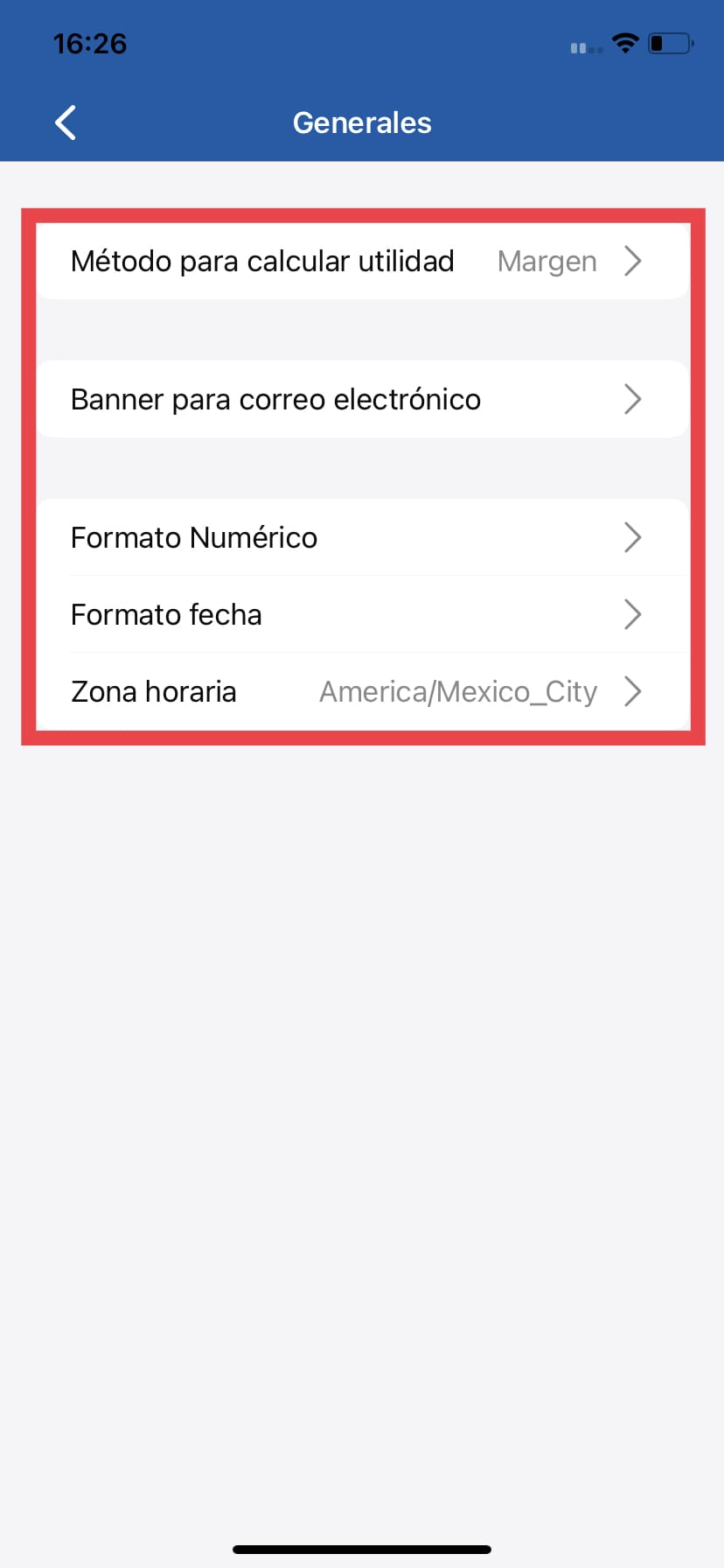Select the America/Mexico_City value
724x1568 pixels.
pos(456,691)
